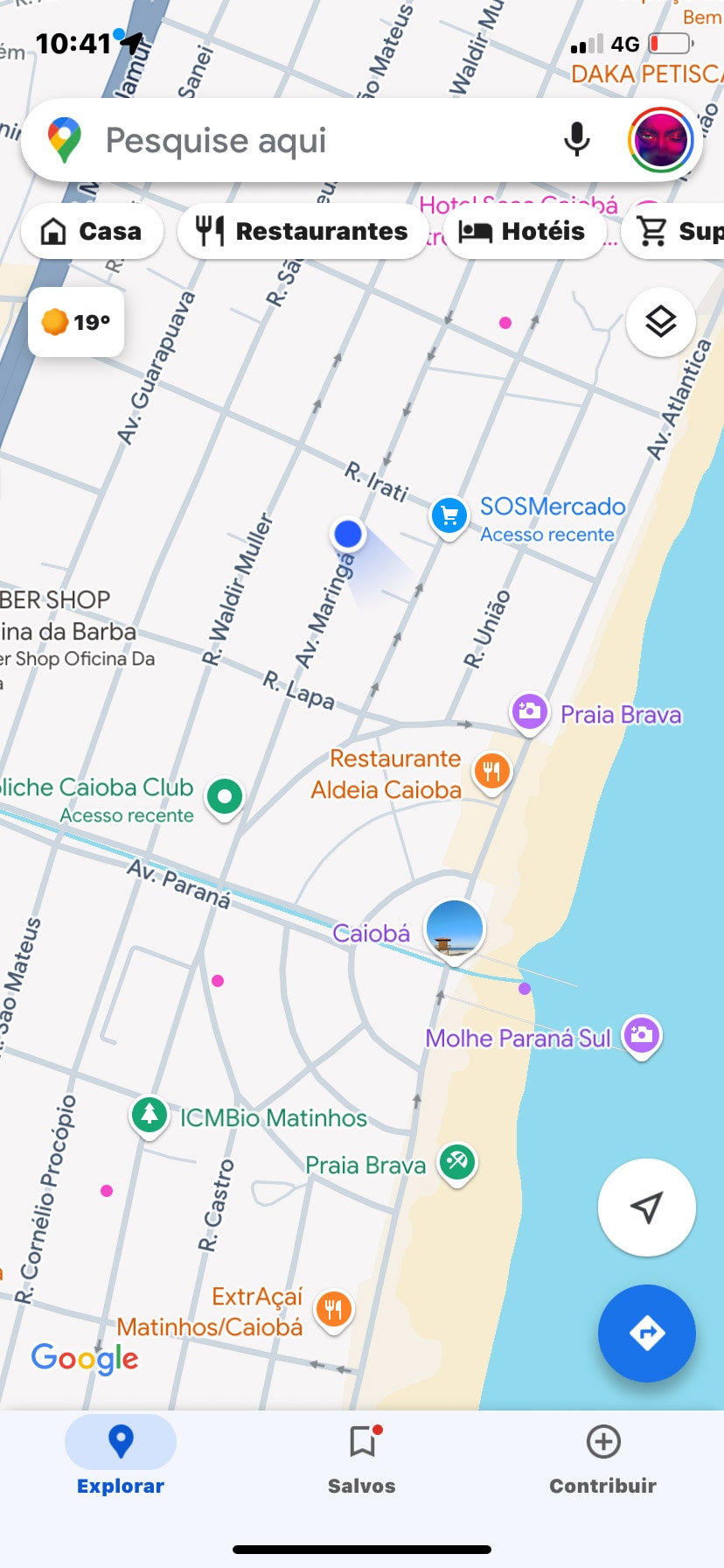View the Caiobá photo marker
This screenshot has width=724, height=1568.
pyautogui.click(x=454, y=929)
